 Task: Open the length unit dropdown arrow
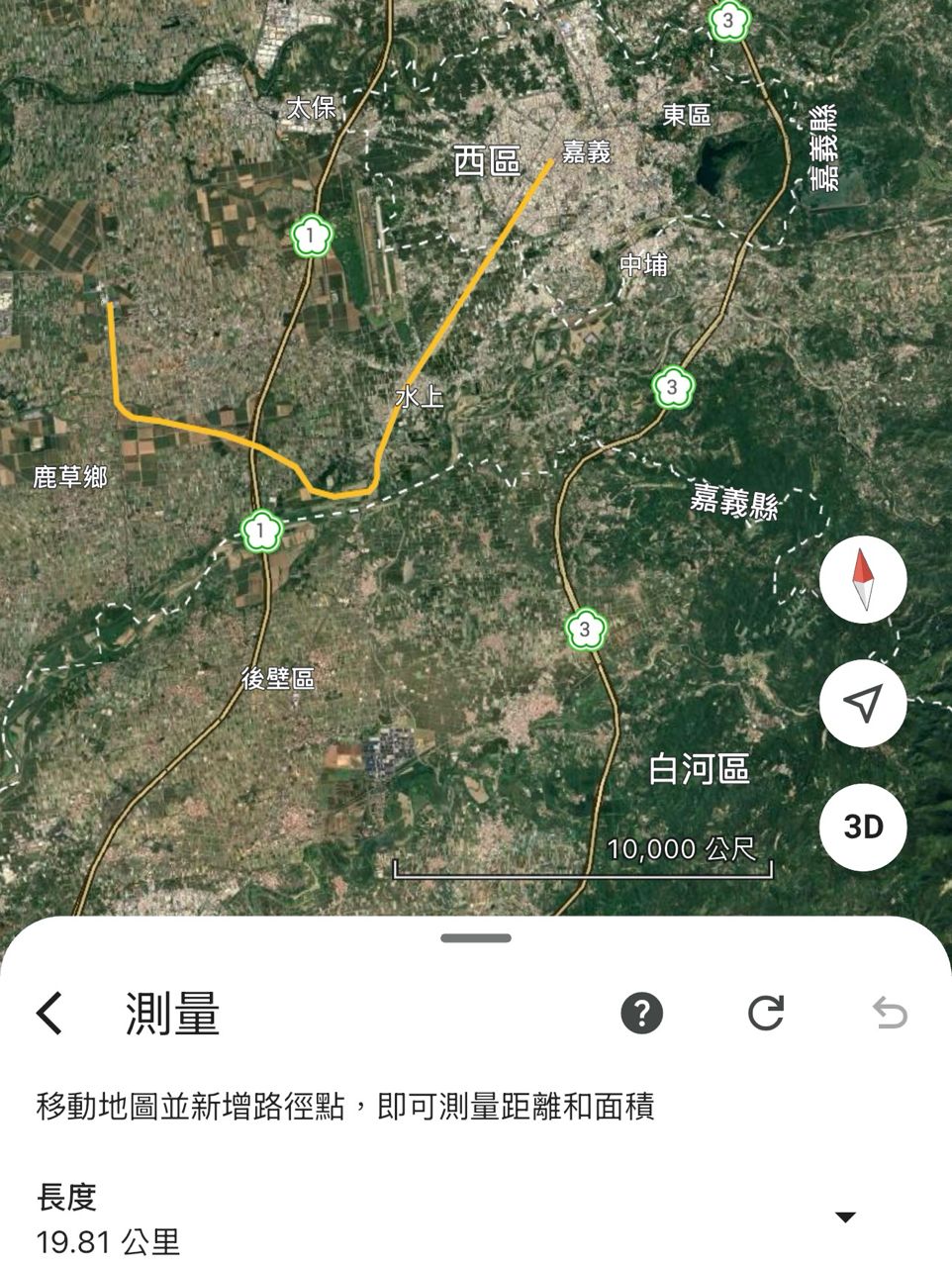click(845, 1218)
